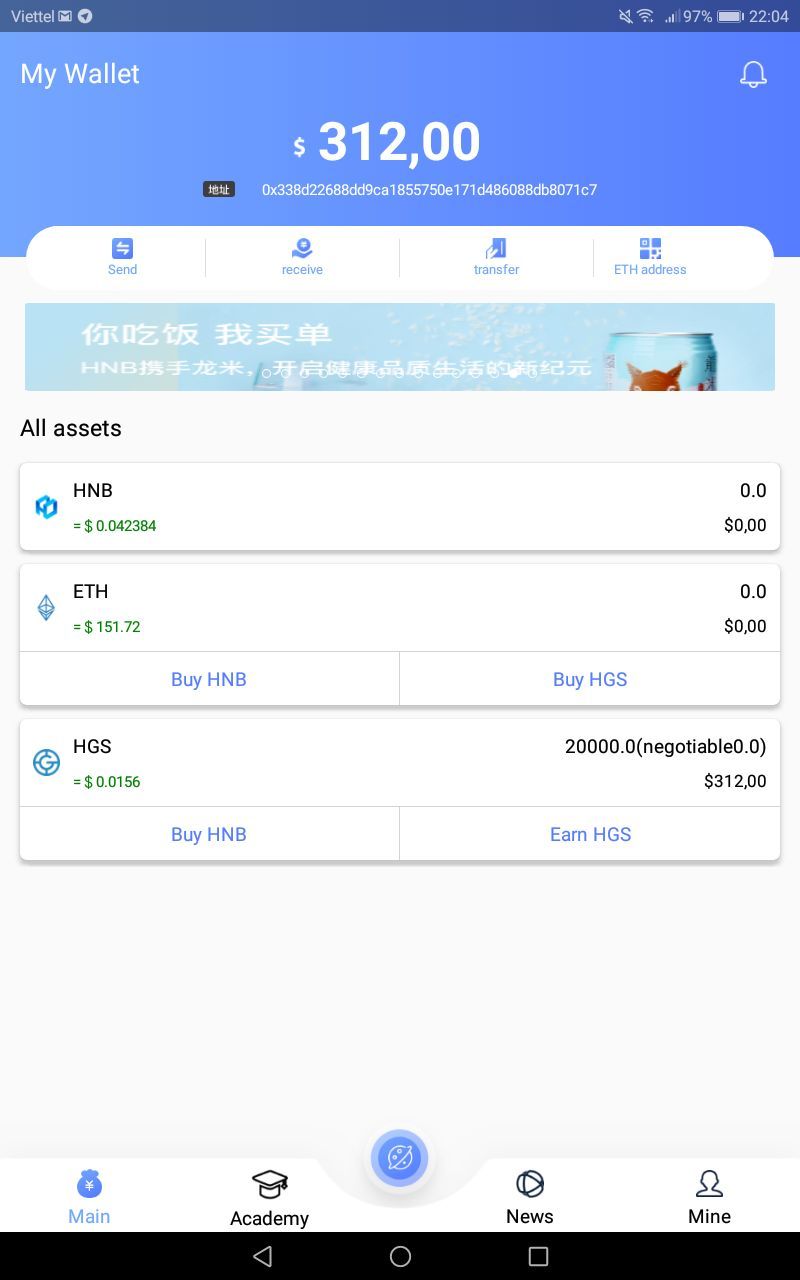Open the notifications bell
Image resolution: width=800 pixels, height=1280 pixels.
[x=753, y=74]
